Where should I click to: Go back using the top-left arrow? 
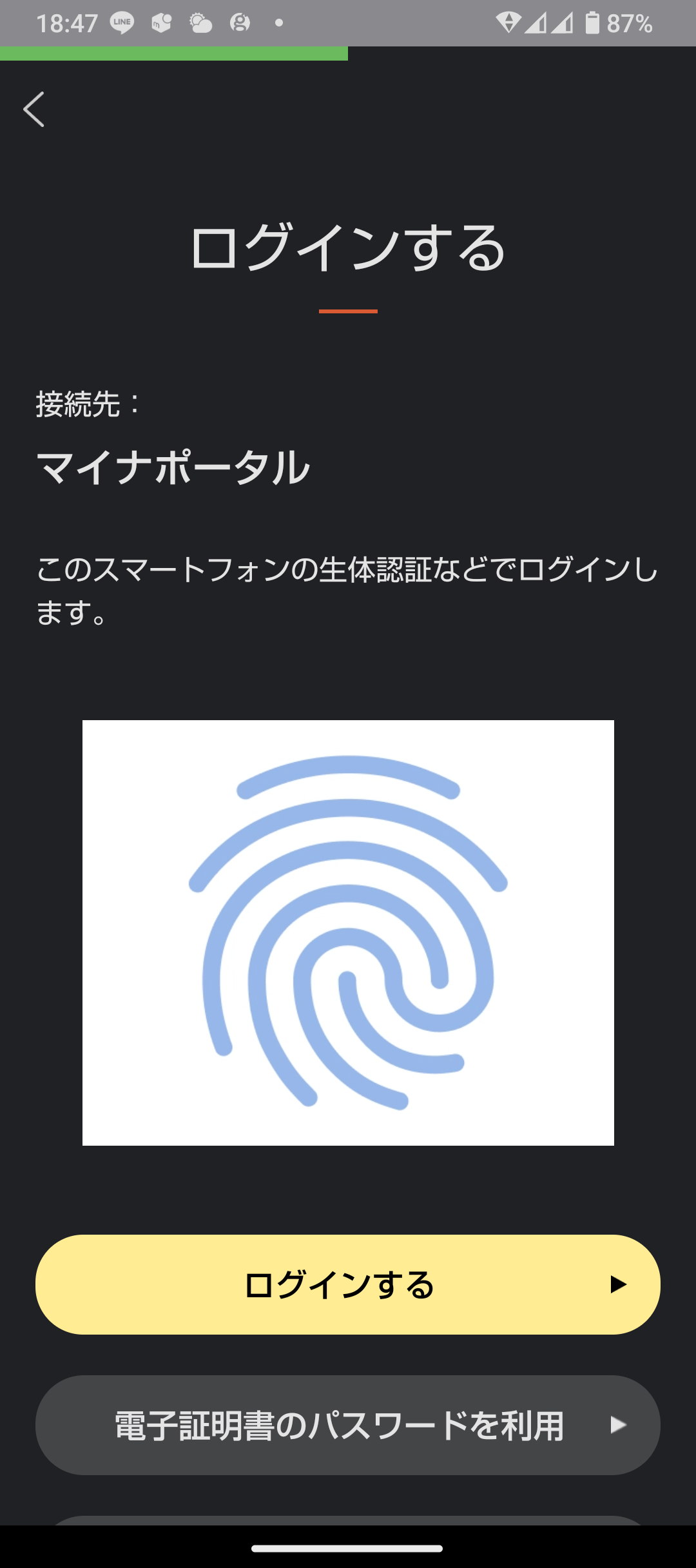[34, 109]
